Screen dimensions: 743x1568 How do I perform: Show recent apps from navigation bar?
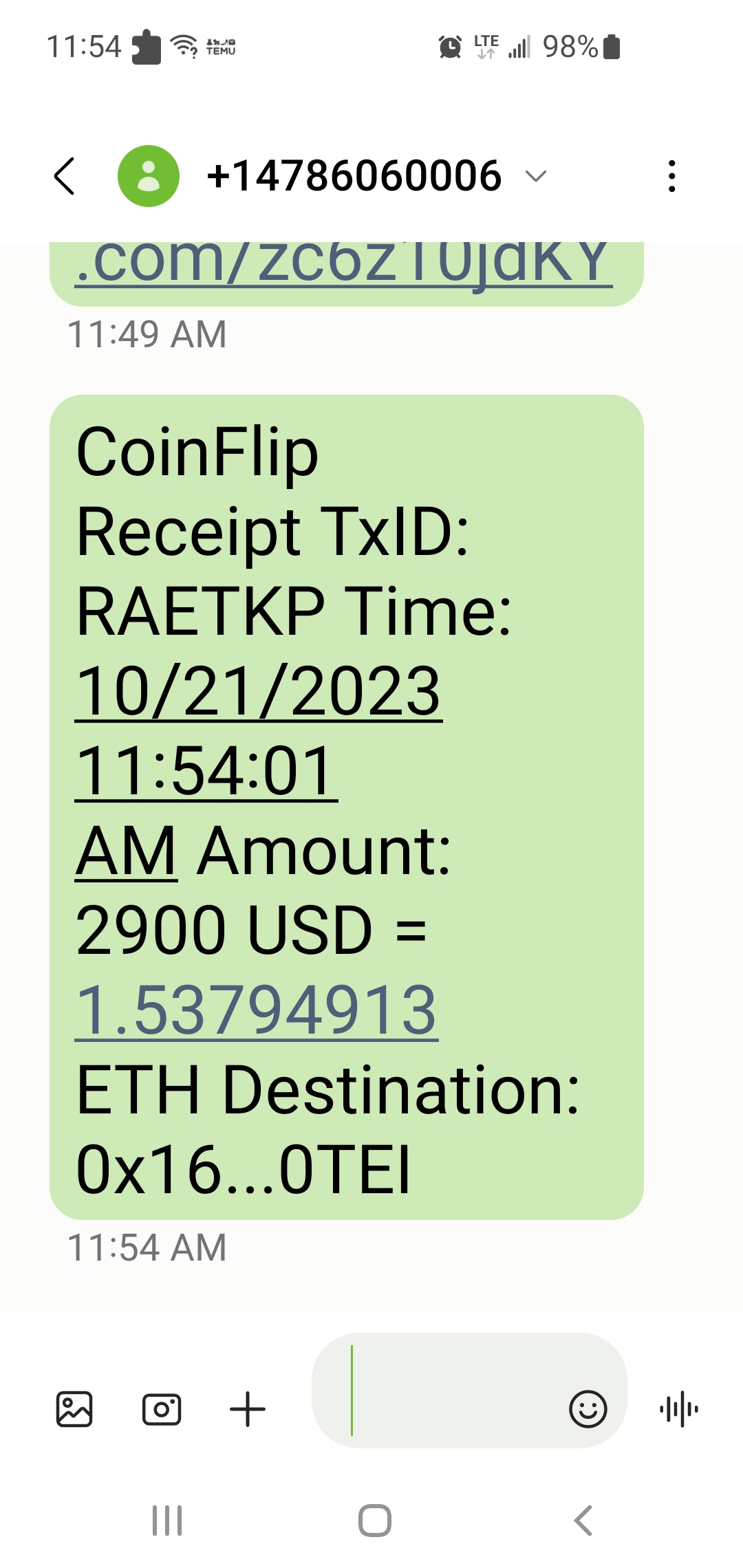tap(167, 1521)
